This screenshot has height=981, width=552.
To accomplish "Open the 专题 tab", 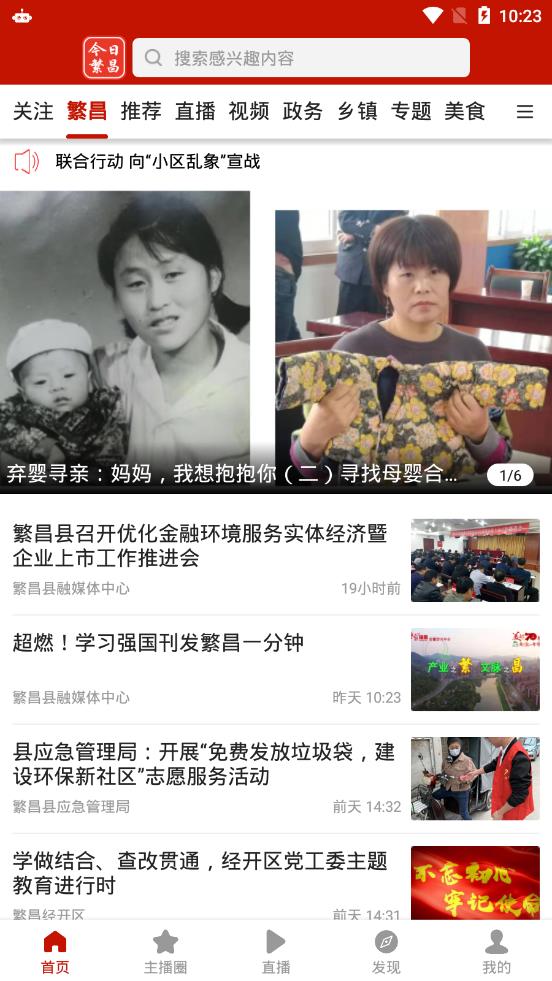I will click(411, 111).
